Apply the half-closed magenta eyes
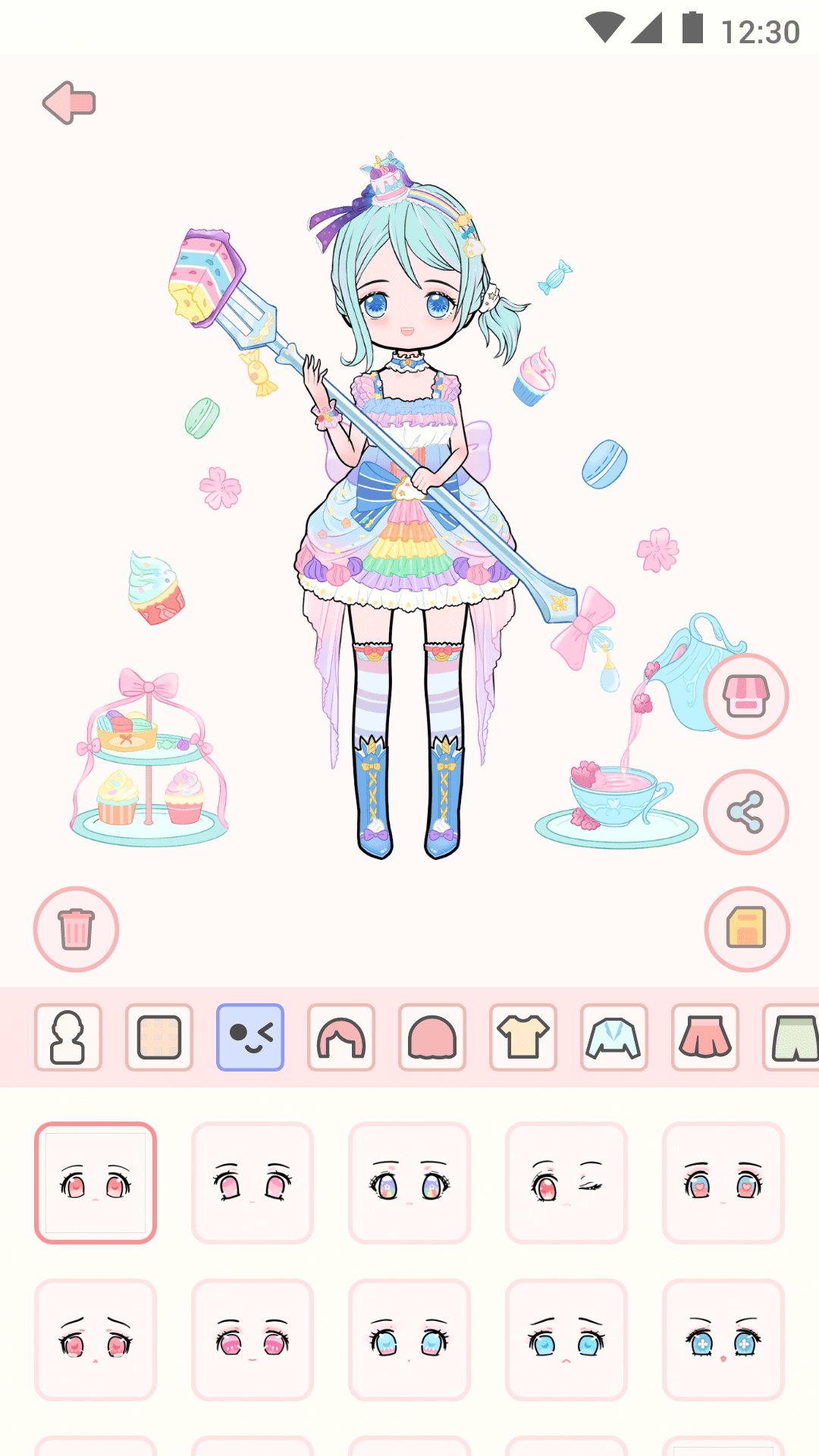Viewport: 819px width, 1456px height. (253, 1340)
